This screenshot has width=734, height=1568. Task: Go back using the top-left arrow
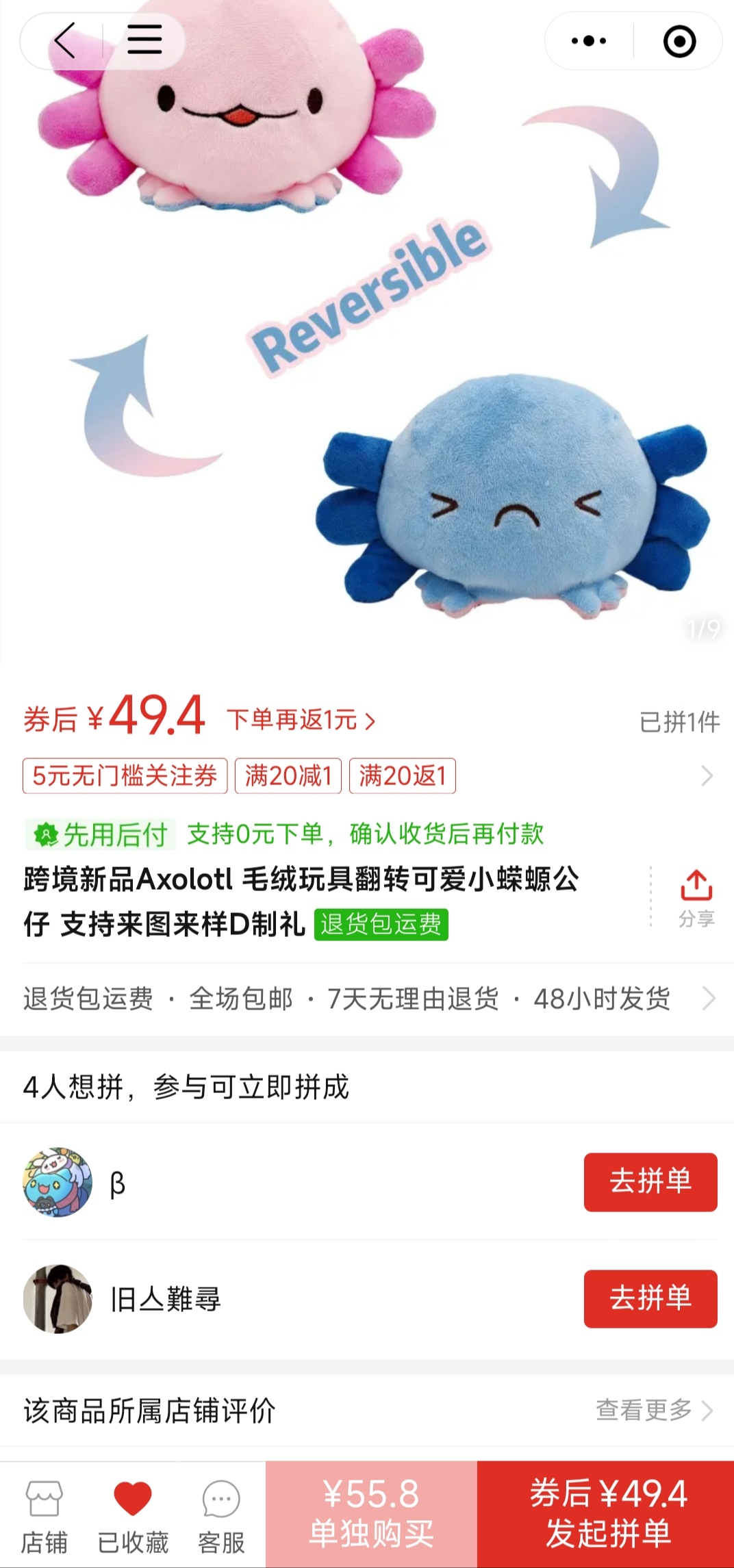[x=64, y=41]
